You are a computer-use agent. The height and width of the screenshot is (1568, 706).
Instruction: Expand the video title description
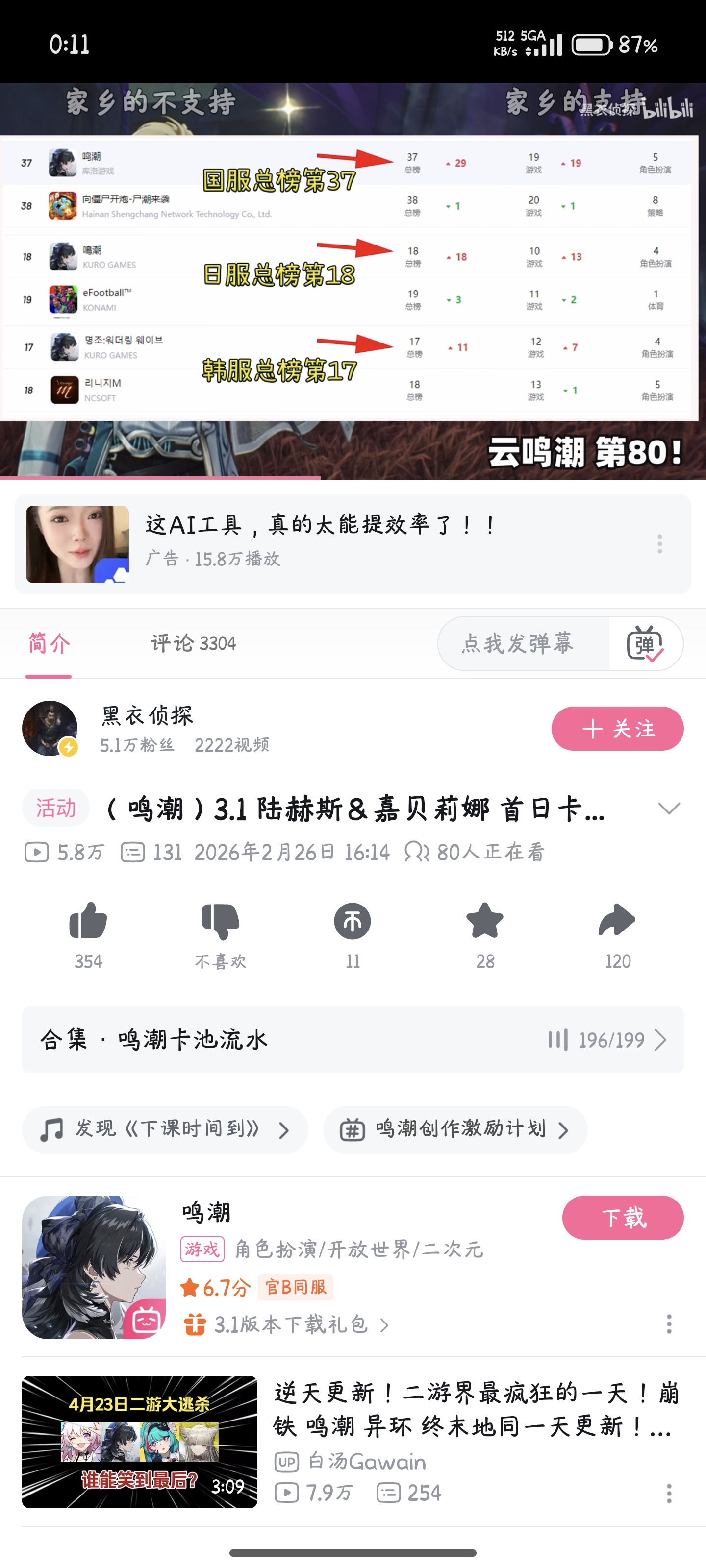[x=668, y=809]
